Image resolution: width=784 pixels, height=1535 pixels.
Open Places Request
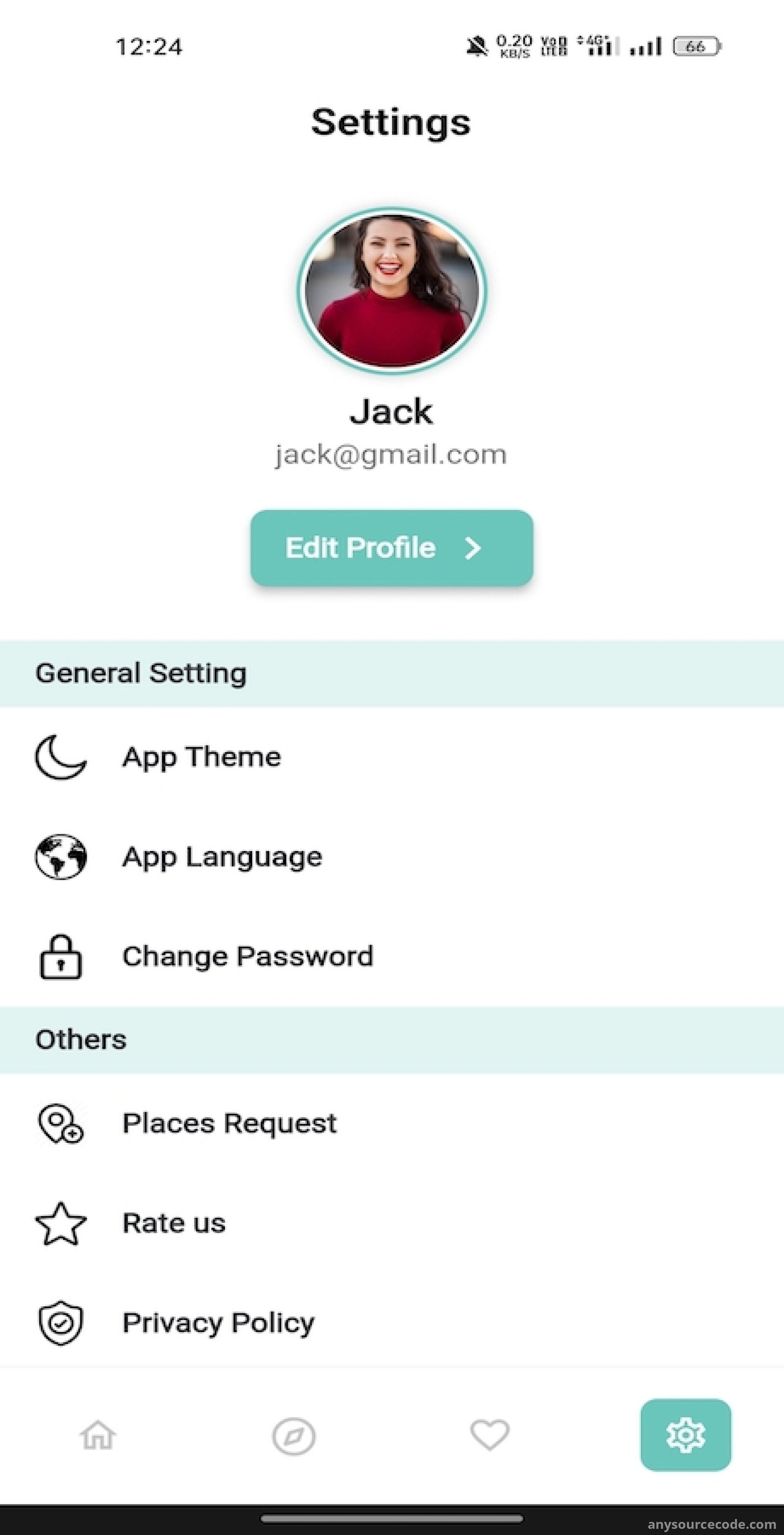click(x=392, y=1123)
